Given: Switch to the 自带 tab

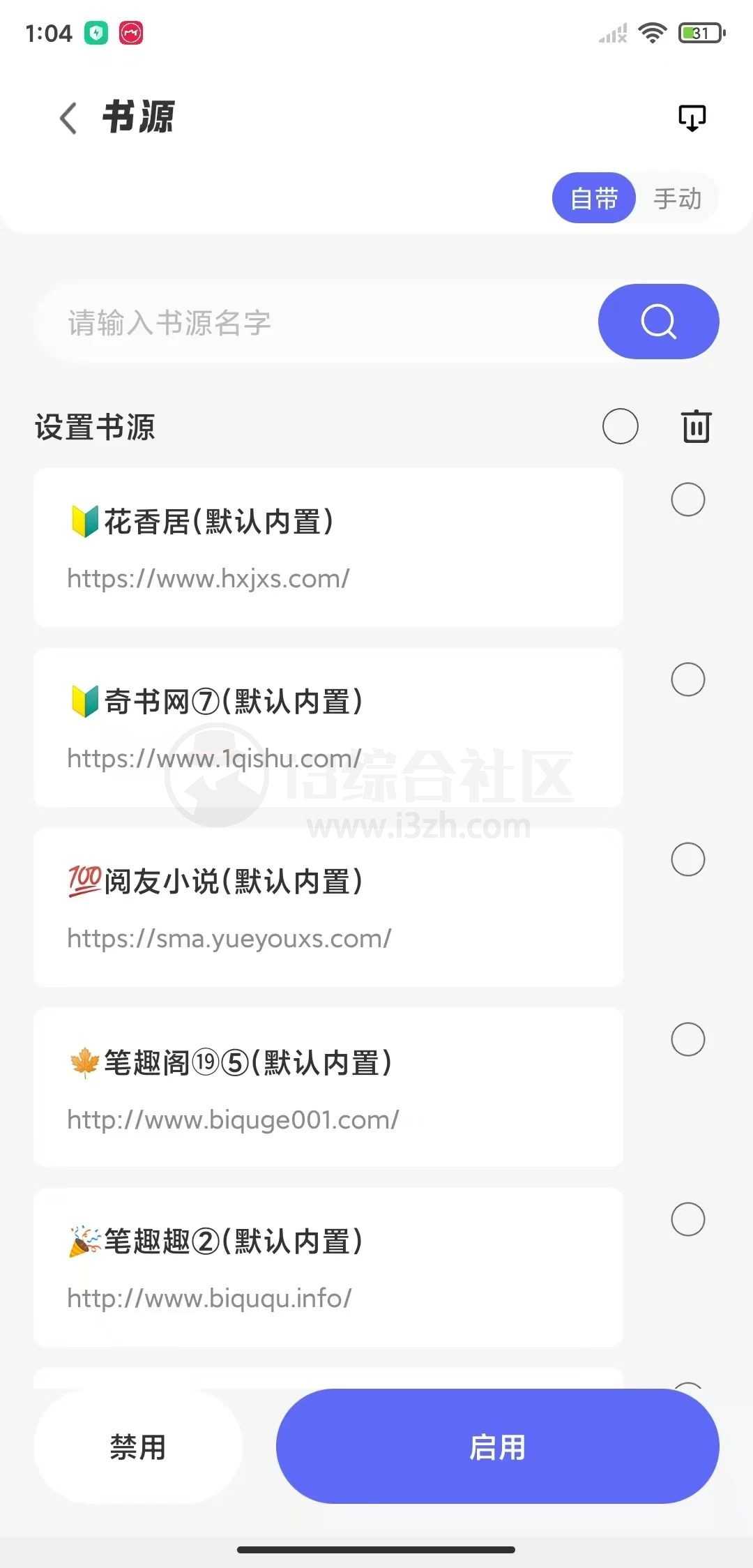Looking at the screenshot, I should (593, 198).
